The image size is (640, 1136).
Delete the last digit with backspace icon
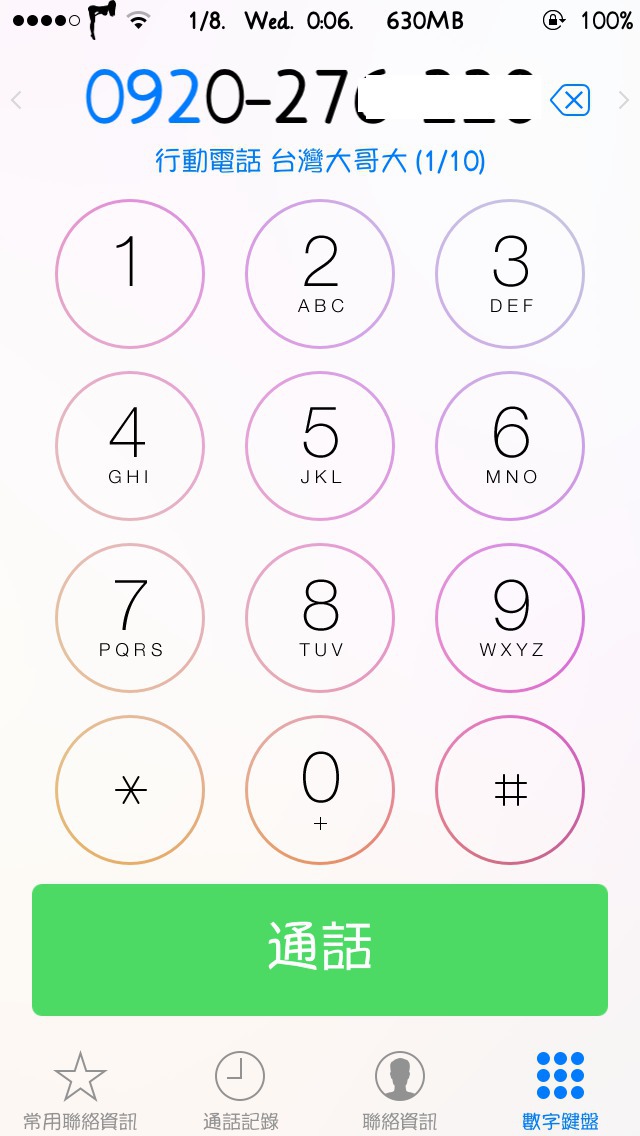point(571,100)
